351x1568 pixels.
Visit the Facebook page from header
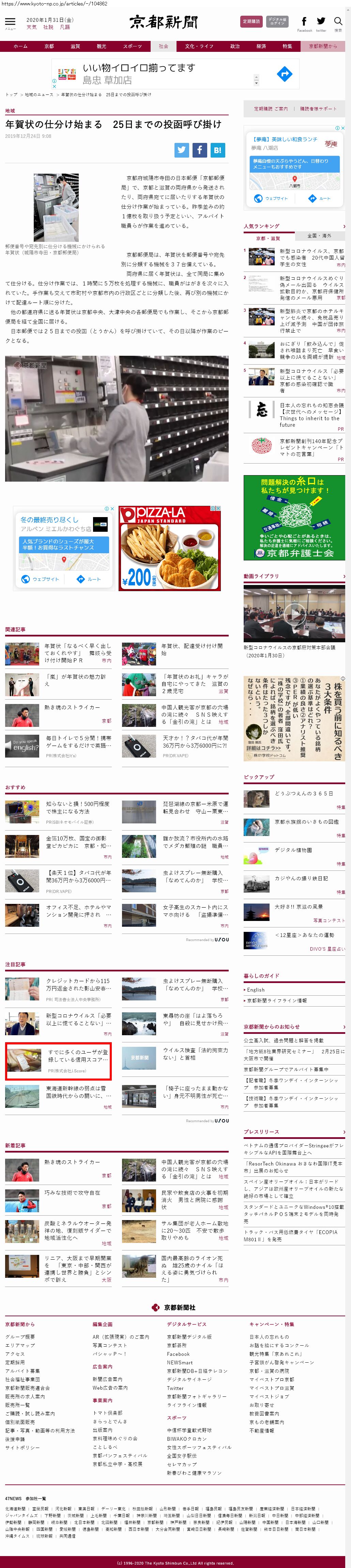[x=304, y=23]
